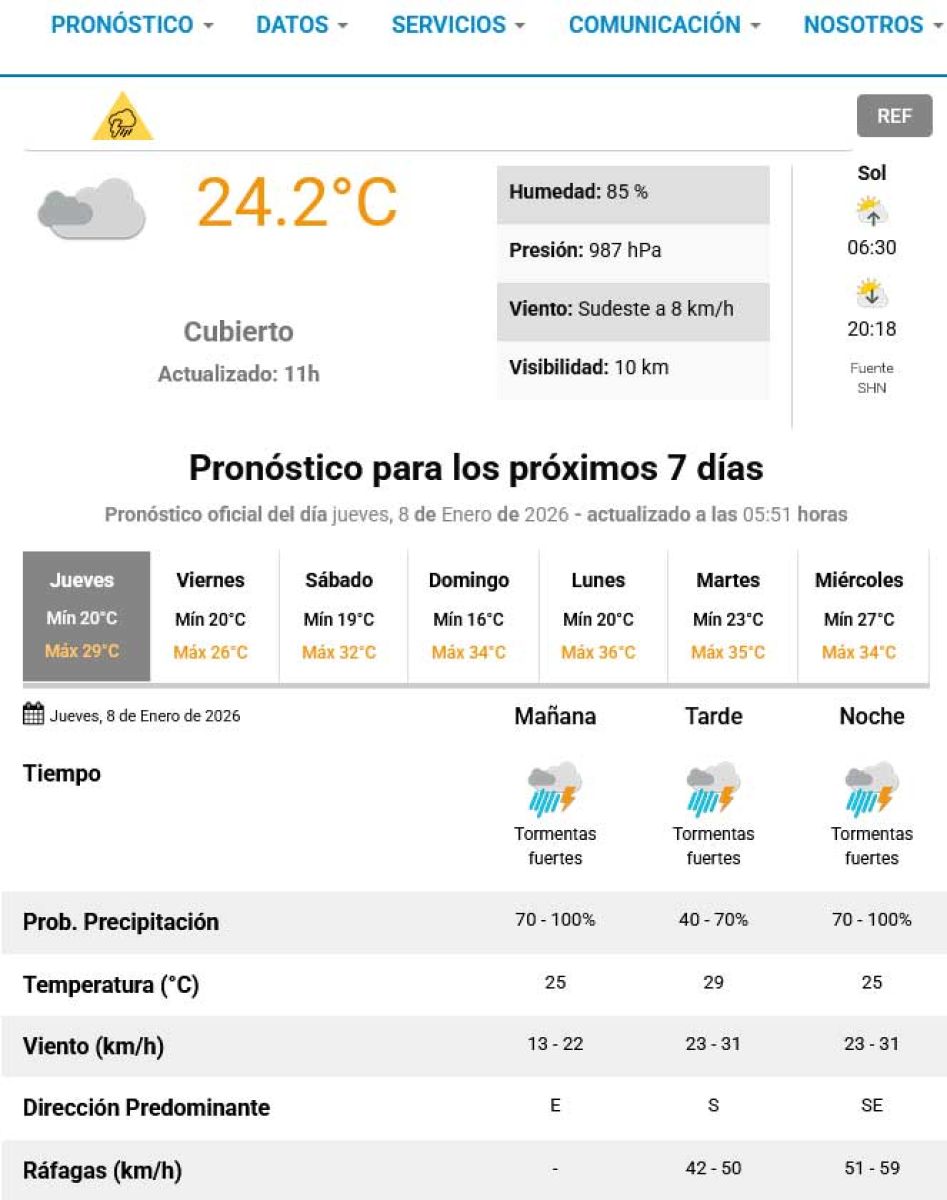Viewport: 947px width, 1200px height.
Task: Open the Miércoles forecast tab
Action: 862,616
